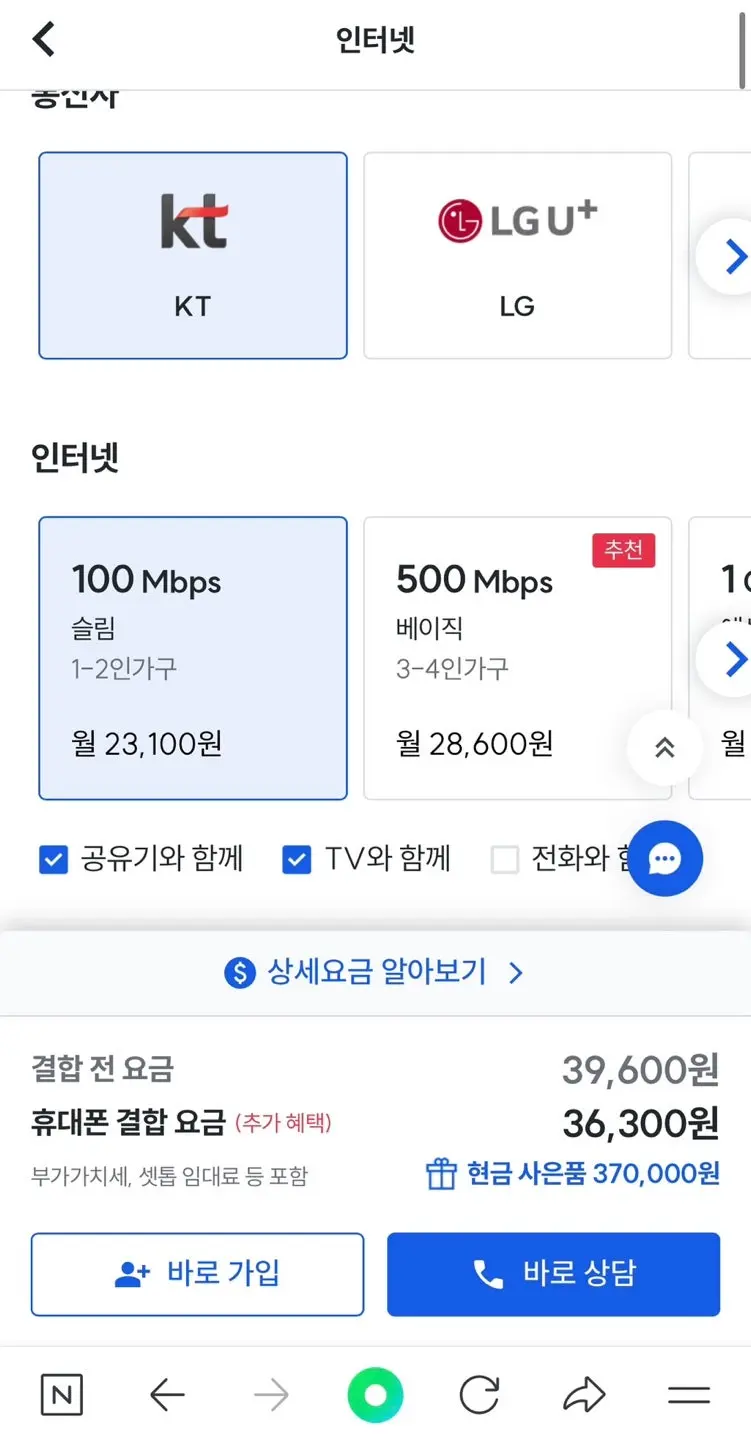Open the chat support bubble
The height and width of the screenshot is (1440, 751).
[x=665, y=858]
